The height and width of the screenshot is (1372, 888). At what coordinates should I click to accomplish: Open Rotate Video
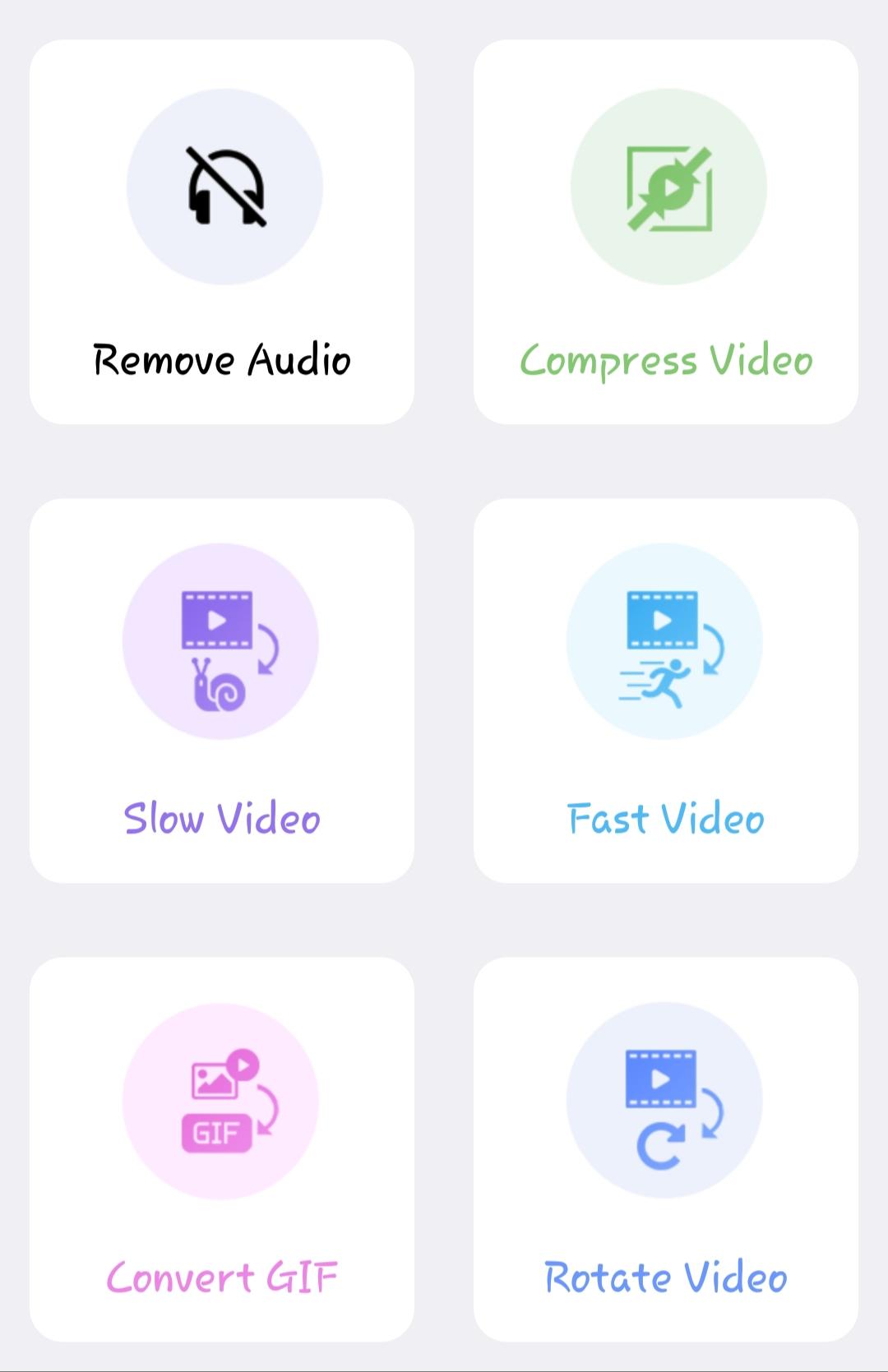point(666,1149)
